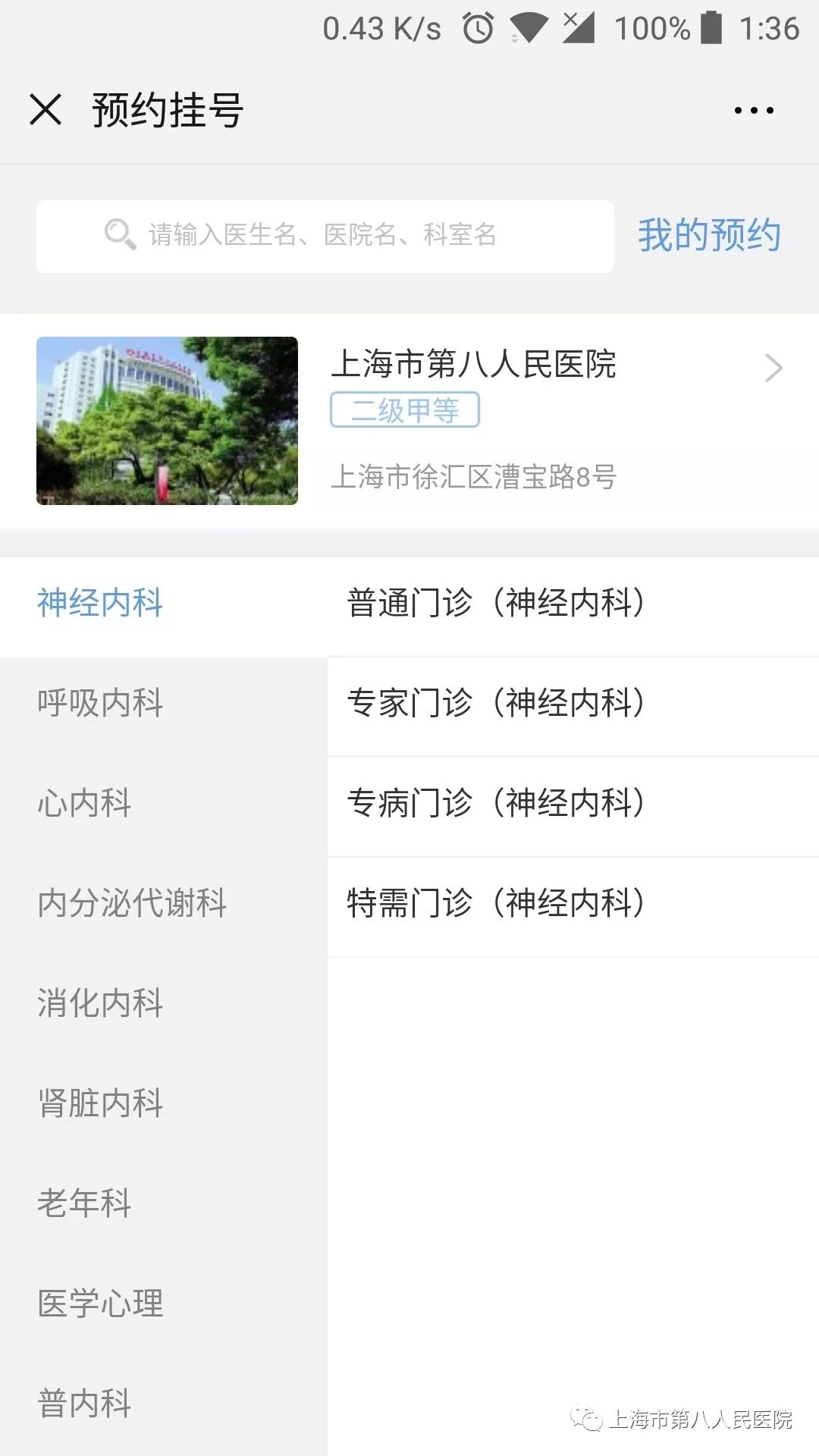Open 我的预约
Image resolution: width=819 pixels, height=1456 pixels.
709,235
